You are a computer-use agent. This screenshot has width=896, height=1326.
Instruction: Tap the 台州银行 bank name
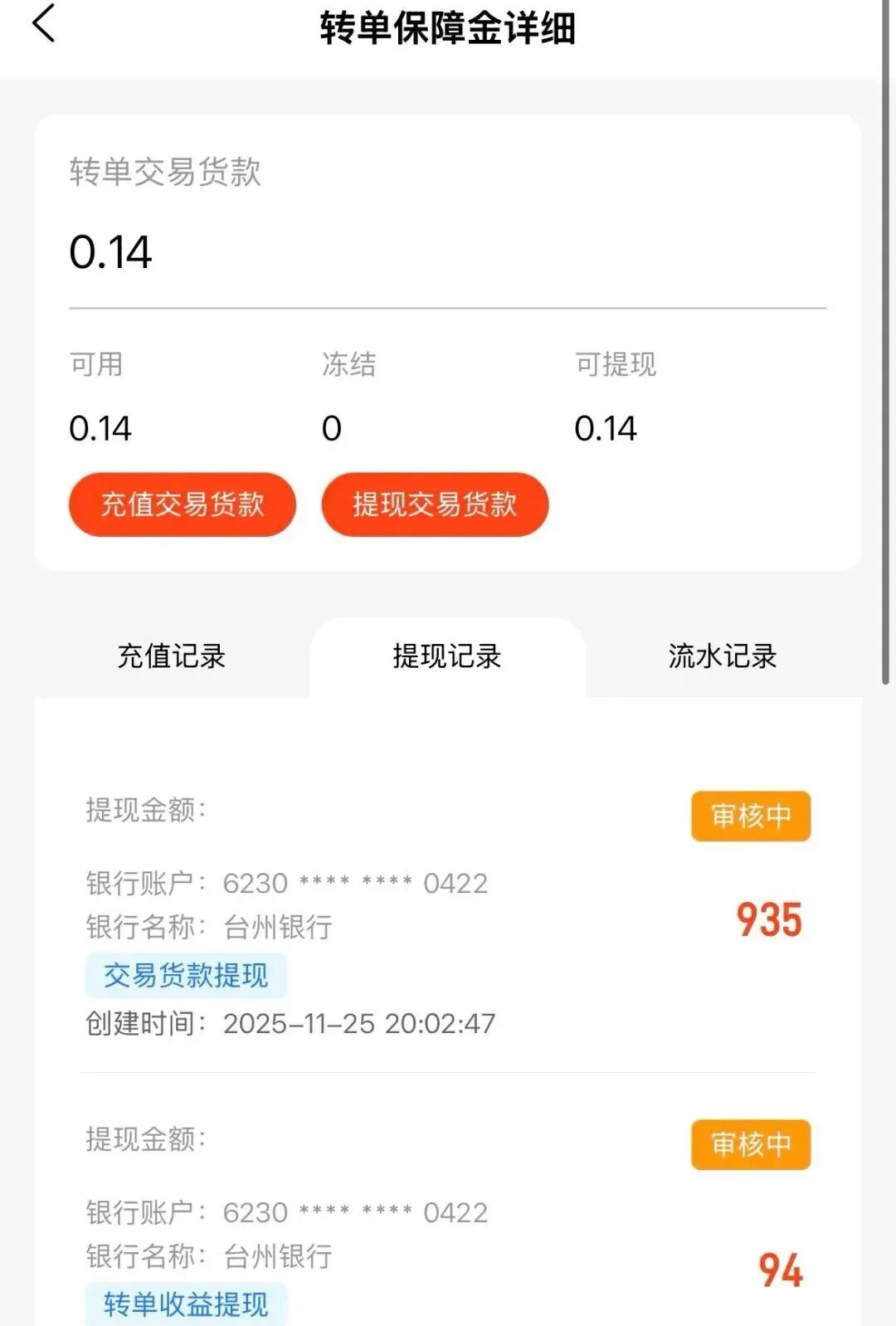point(278,928)
